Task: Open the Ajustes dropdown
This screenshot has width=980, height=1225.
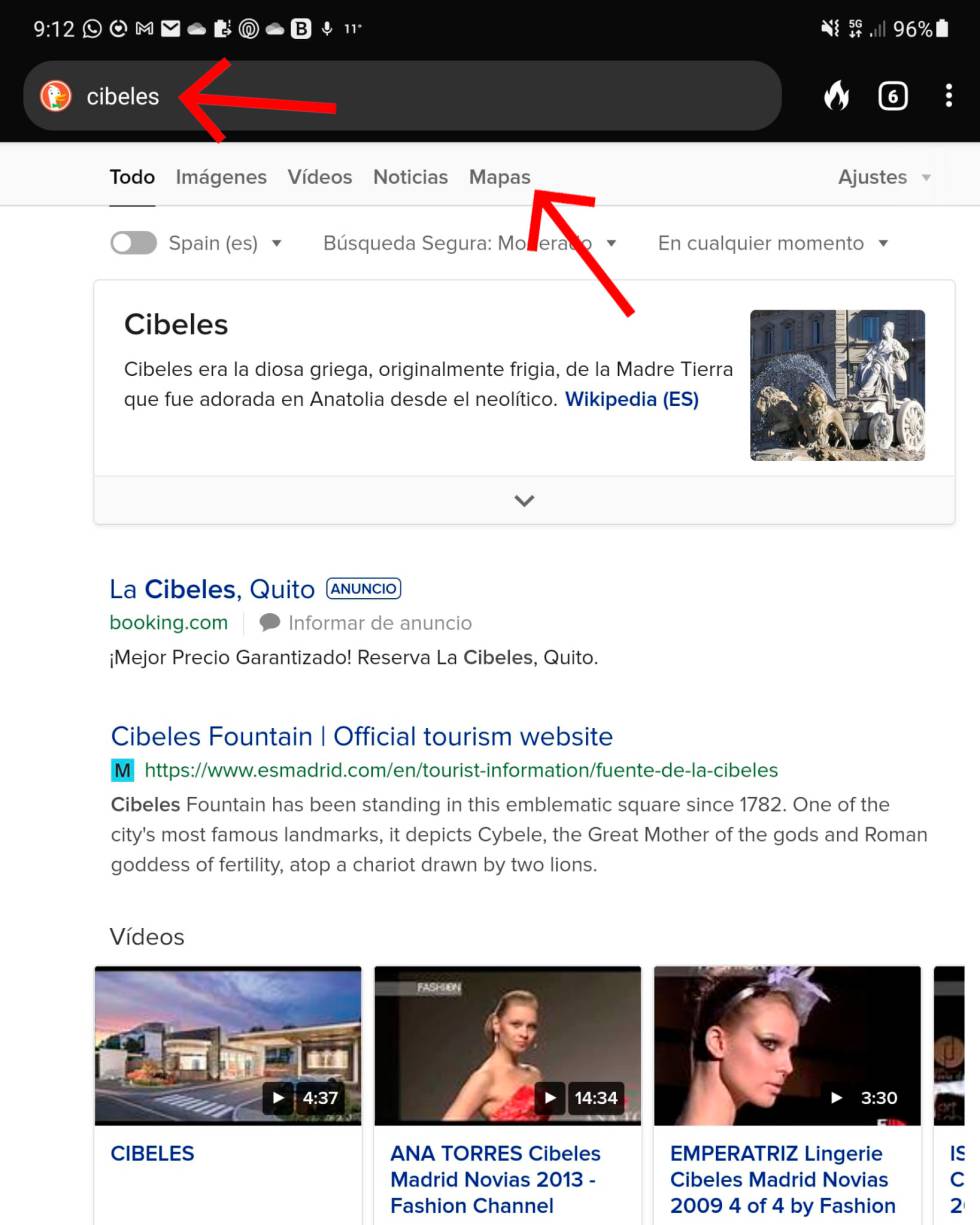Action: tap(883, 177)
